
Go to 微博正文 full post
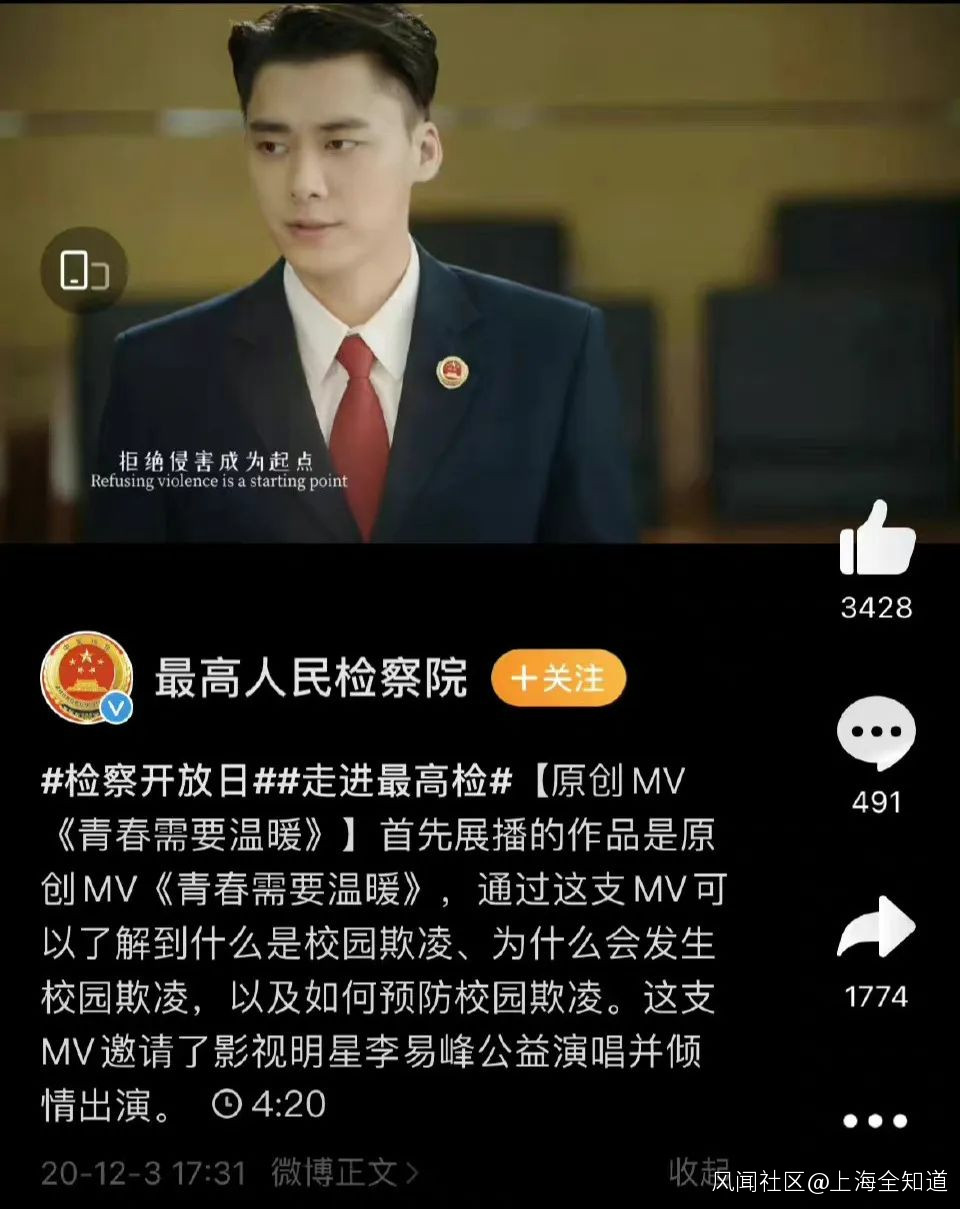tap(345, 1172)
